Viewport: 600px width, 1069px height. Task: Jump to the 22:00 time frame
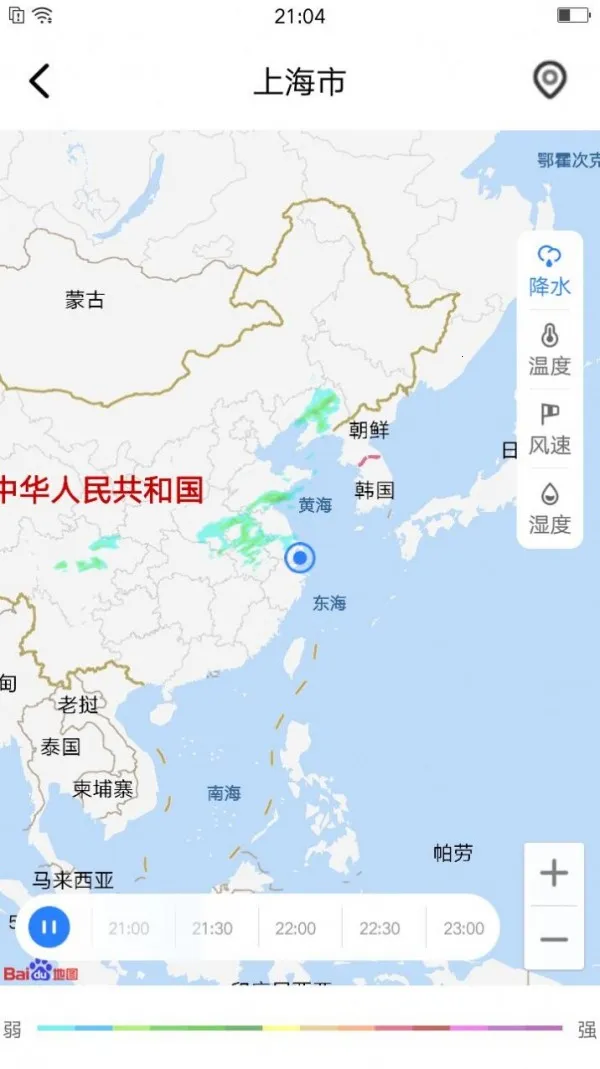pyautogui.click(x=296, y=928)
